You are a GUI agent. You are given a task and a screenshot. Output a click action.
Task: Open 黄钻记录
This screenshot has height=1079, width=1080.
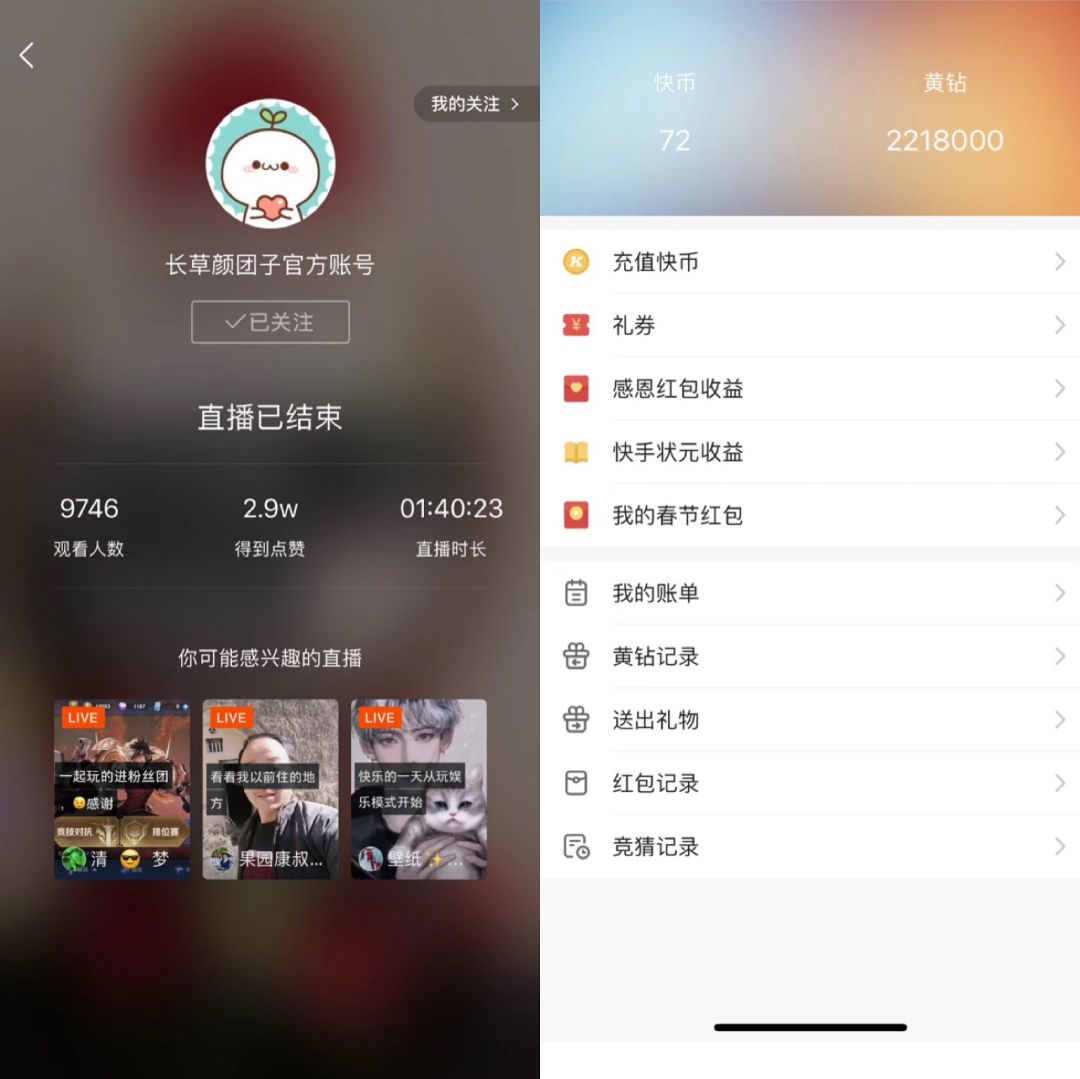(x=810, y=656)
